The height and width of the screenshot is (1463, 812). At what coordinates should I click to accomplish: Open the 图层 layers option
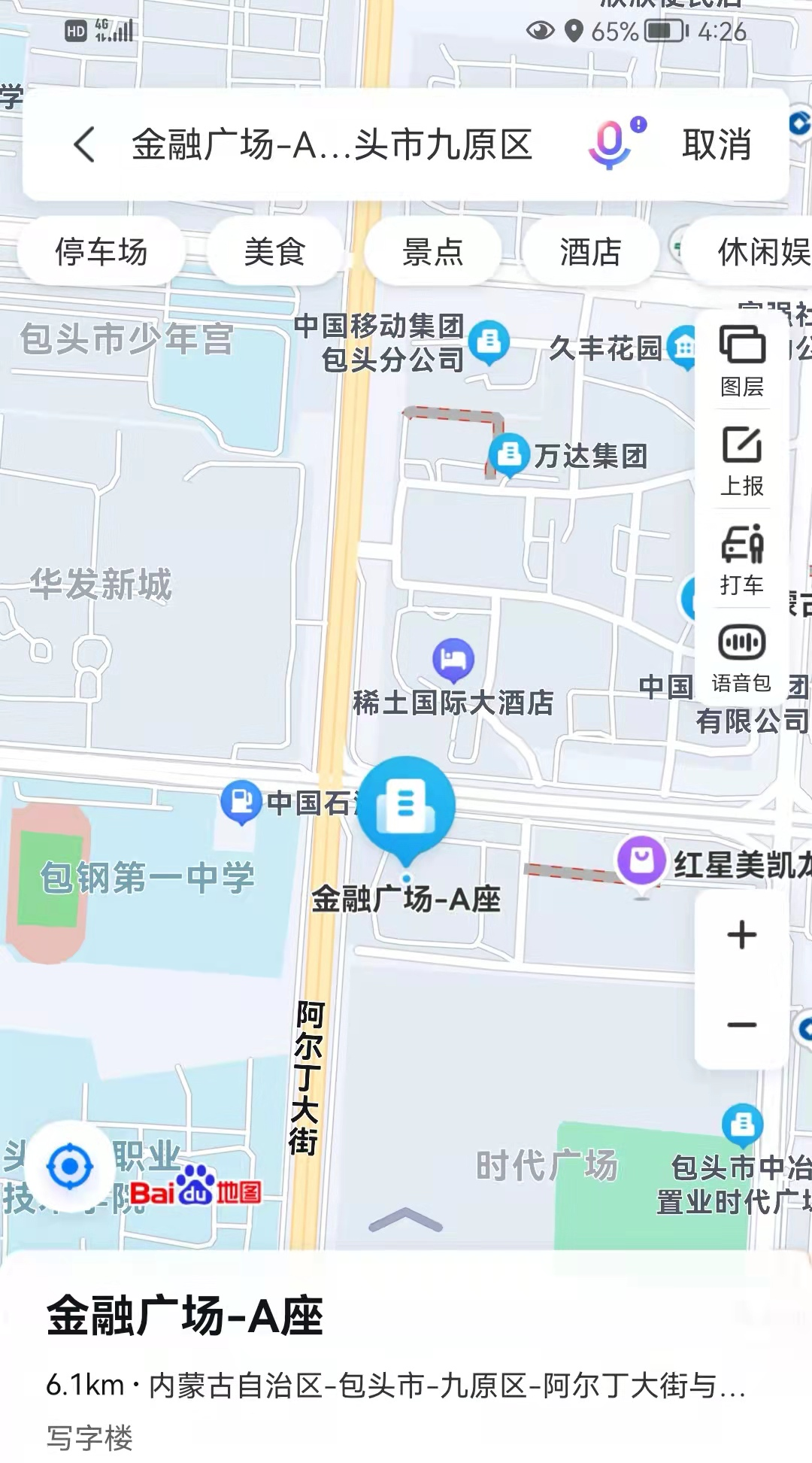point(742,360)
